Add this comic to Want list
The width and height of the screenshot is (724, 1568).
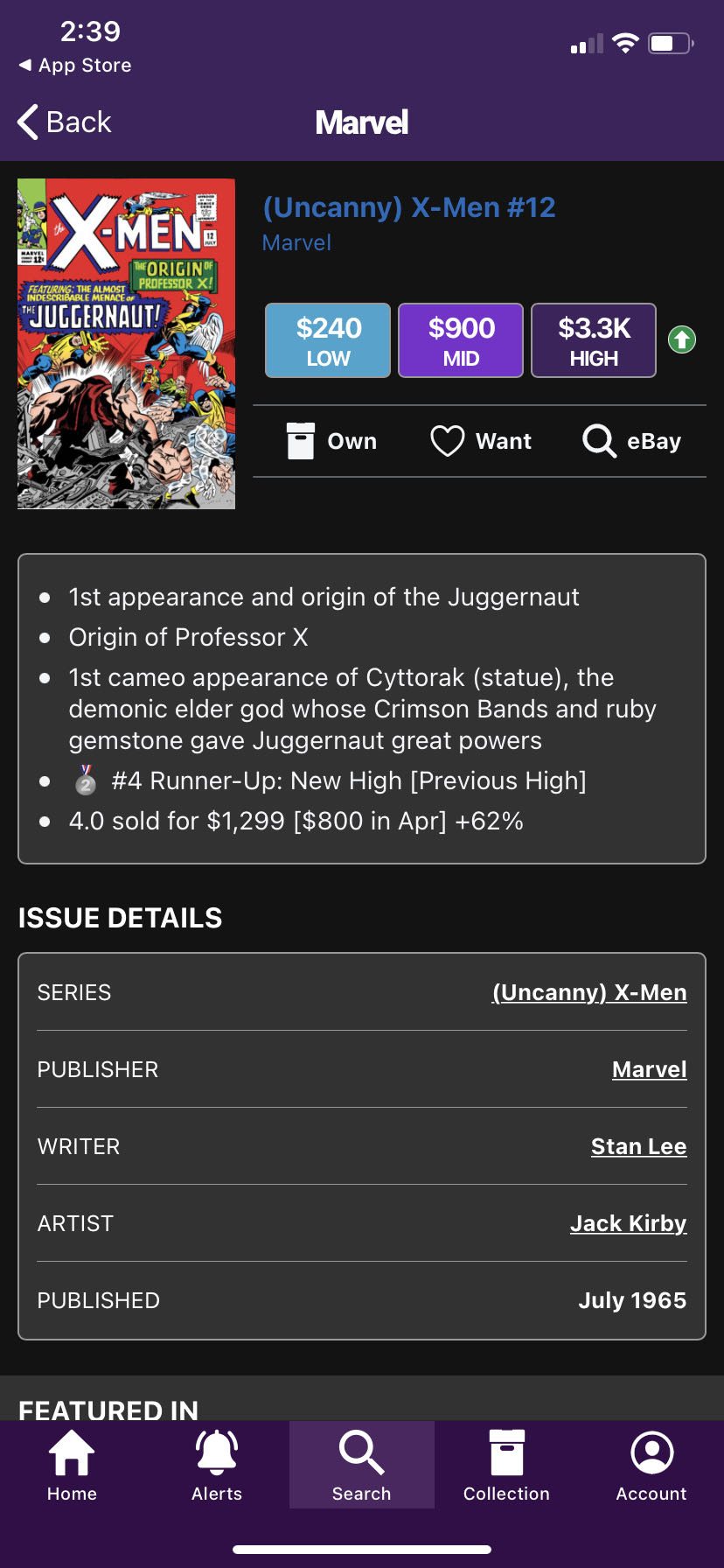(481, 441)
